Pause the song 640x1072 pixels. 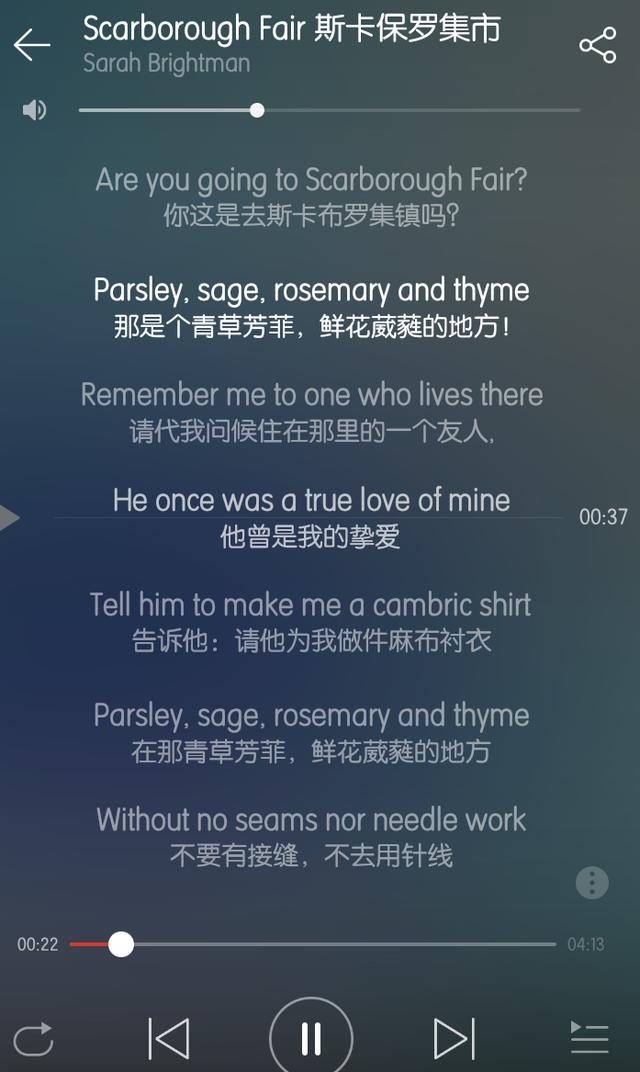click(311, 1038)
